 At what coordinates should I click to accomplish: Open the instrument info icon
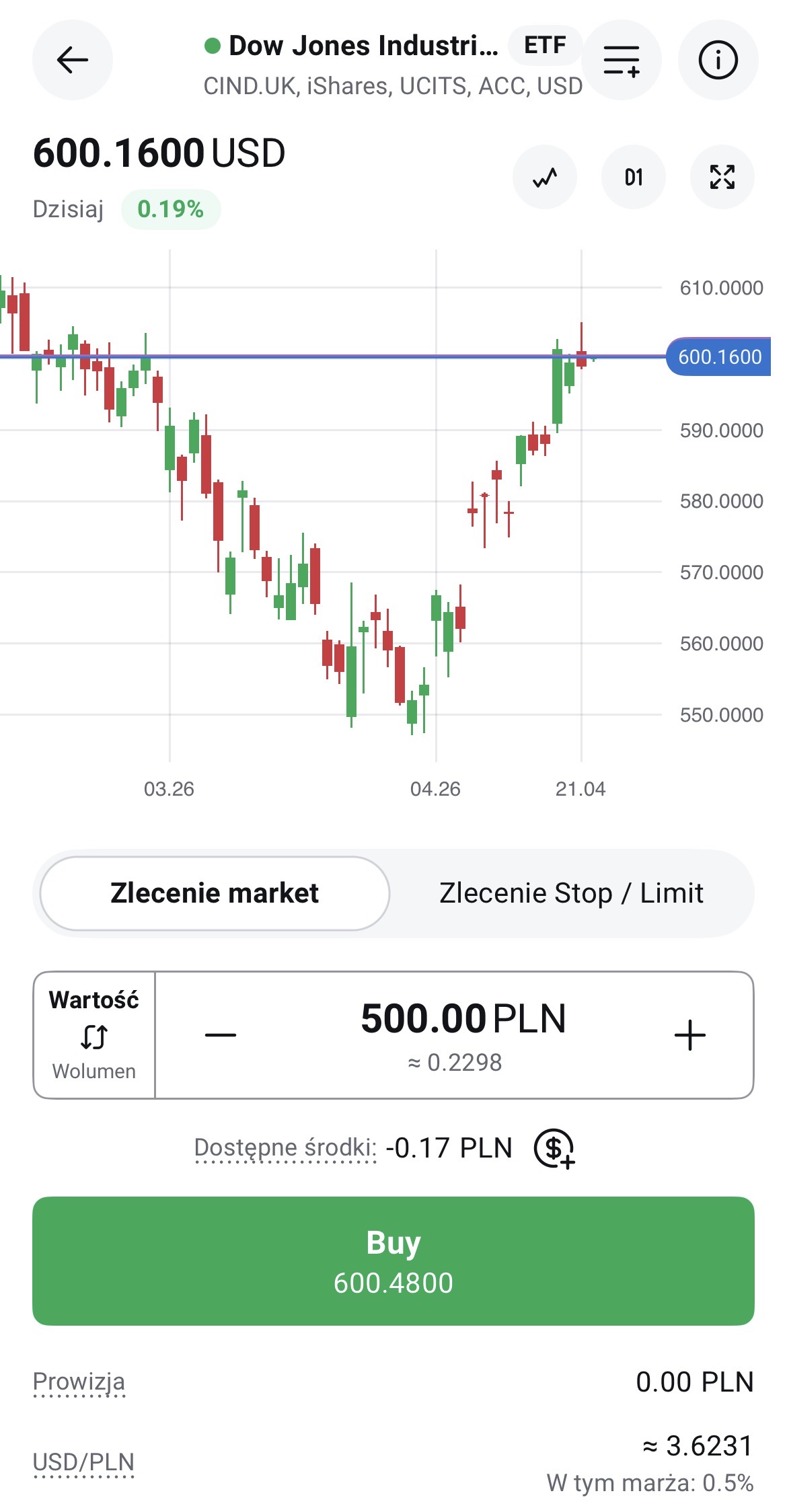[x=718, y=60]
